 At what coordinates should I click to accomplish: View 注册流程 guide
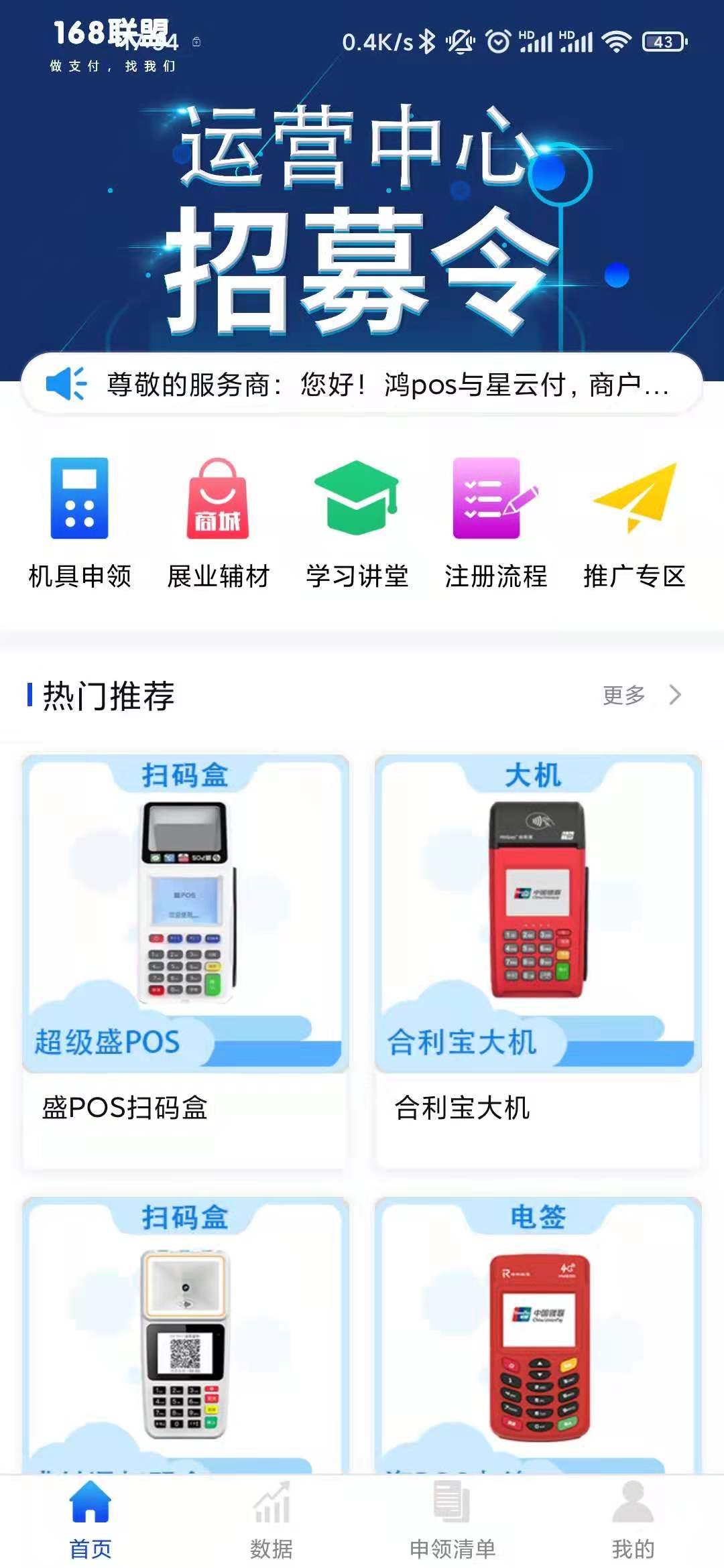tap(495, 523)
